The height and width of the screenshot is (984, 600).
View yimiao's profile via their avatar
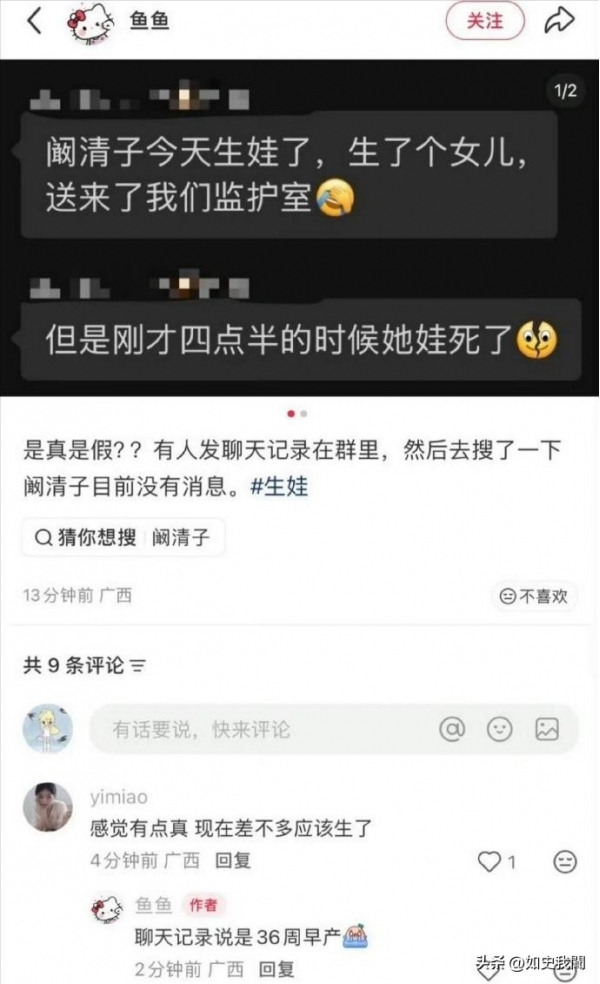pyautogui.click(x=47, y=807)
